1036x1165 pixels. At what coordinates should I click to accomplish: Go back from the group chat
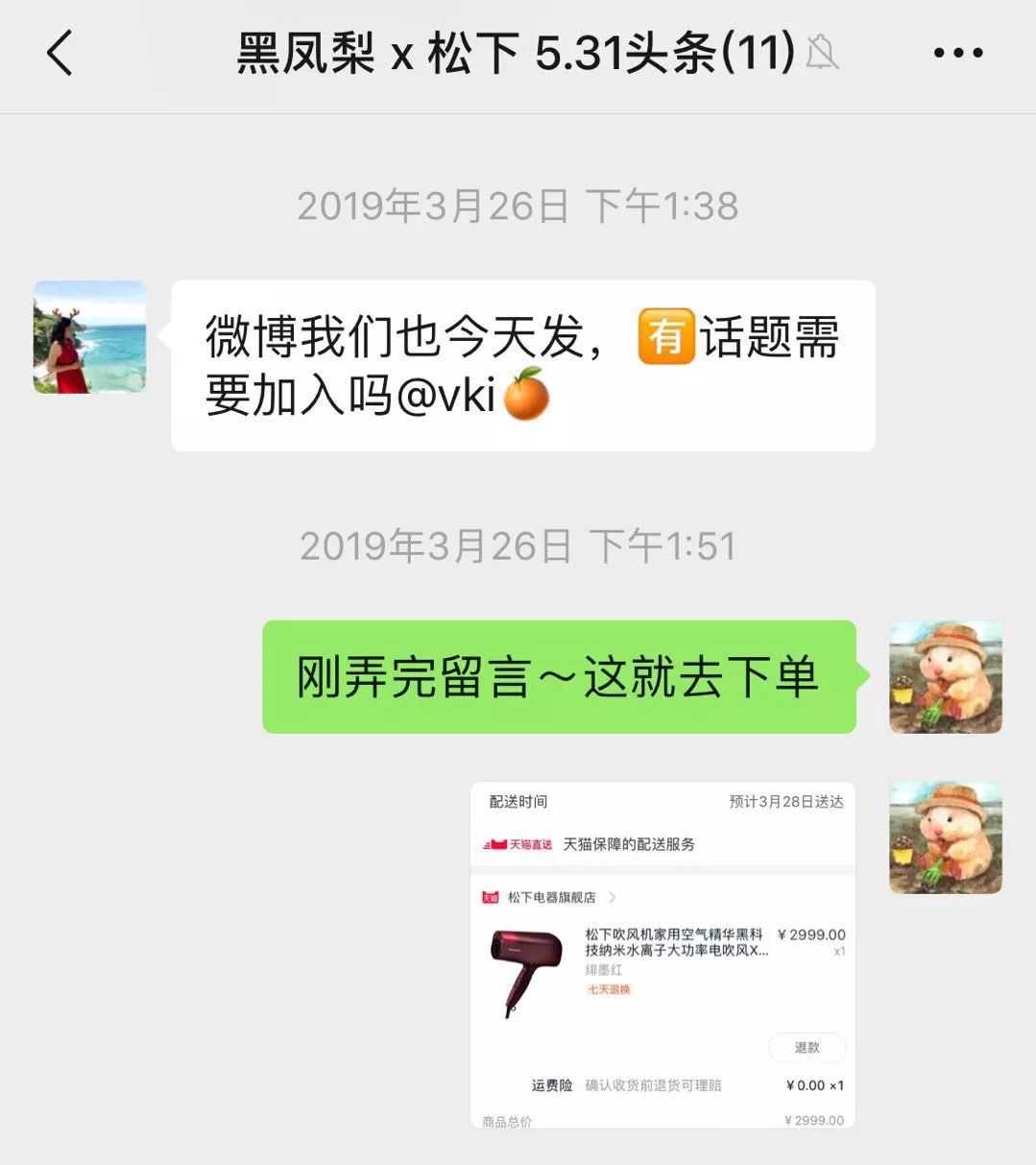coord(60,53)
